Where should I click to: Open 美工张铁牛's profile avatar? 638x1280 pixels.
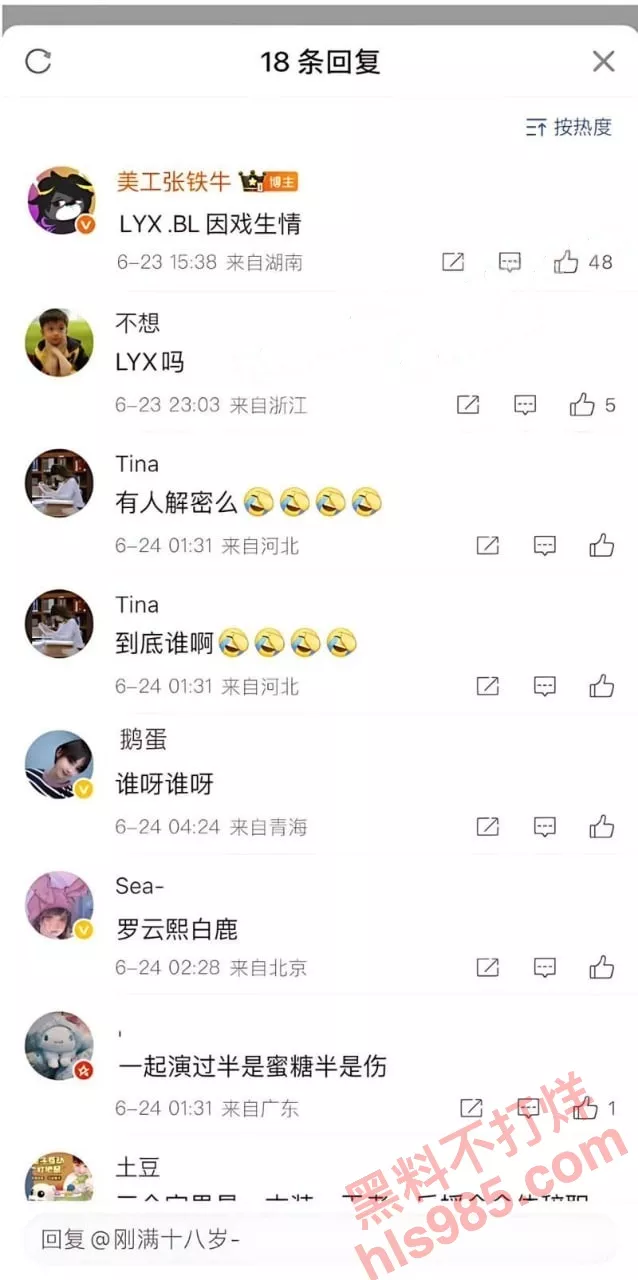coord(60,201)
